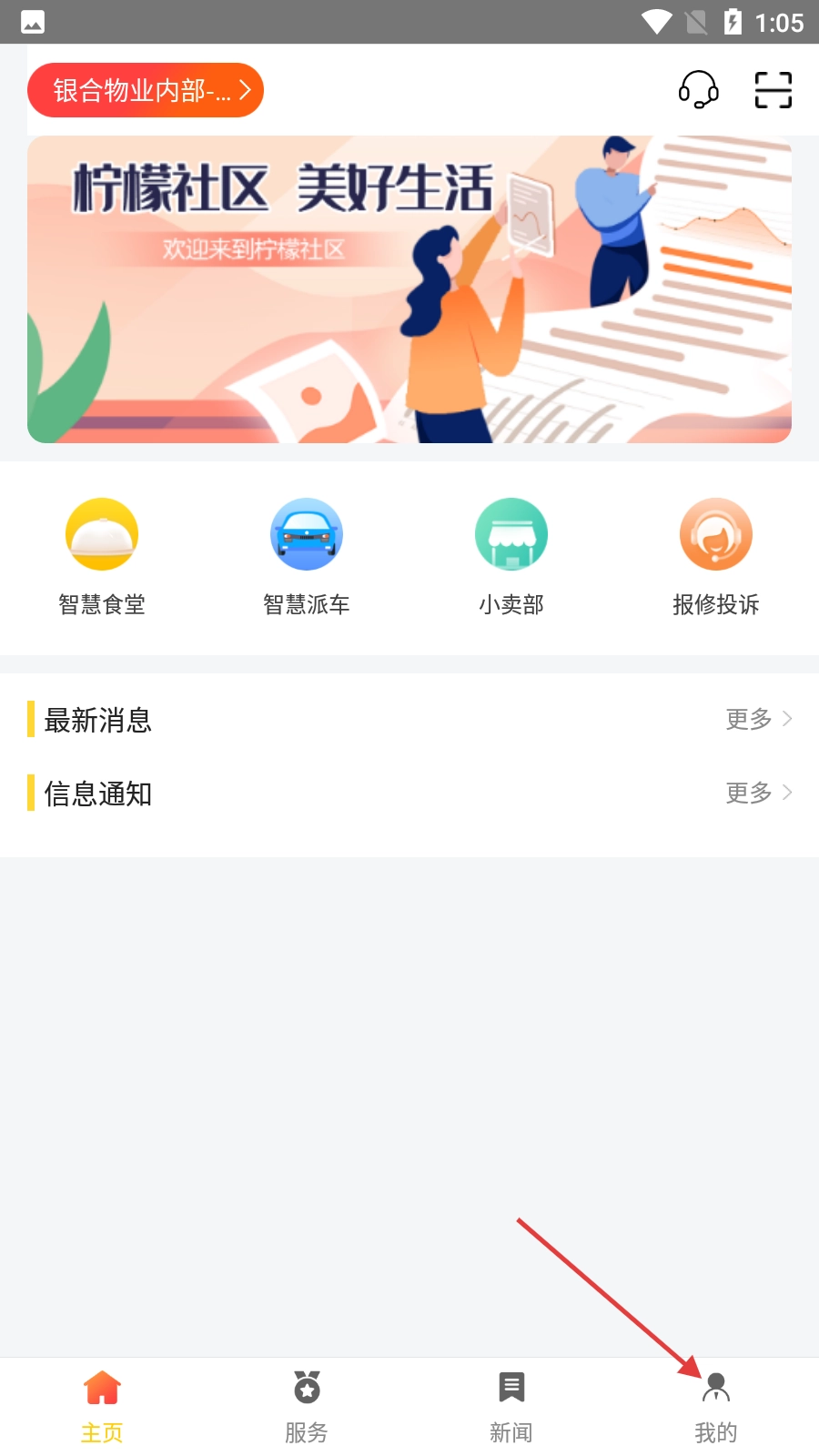Switch to the 服务 tab
Screen dimensions: 819x1456
pyautogui.click(x=307, y=1406)
